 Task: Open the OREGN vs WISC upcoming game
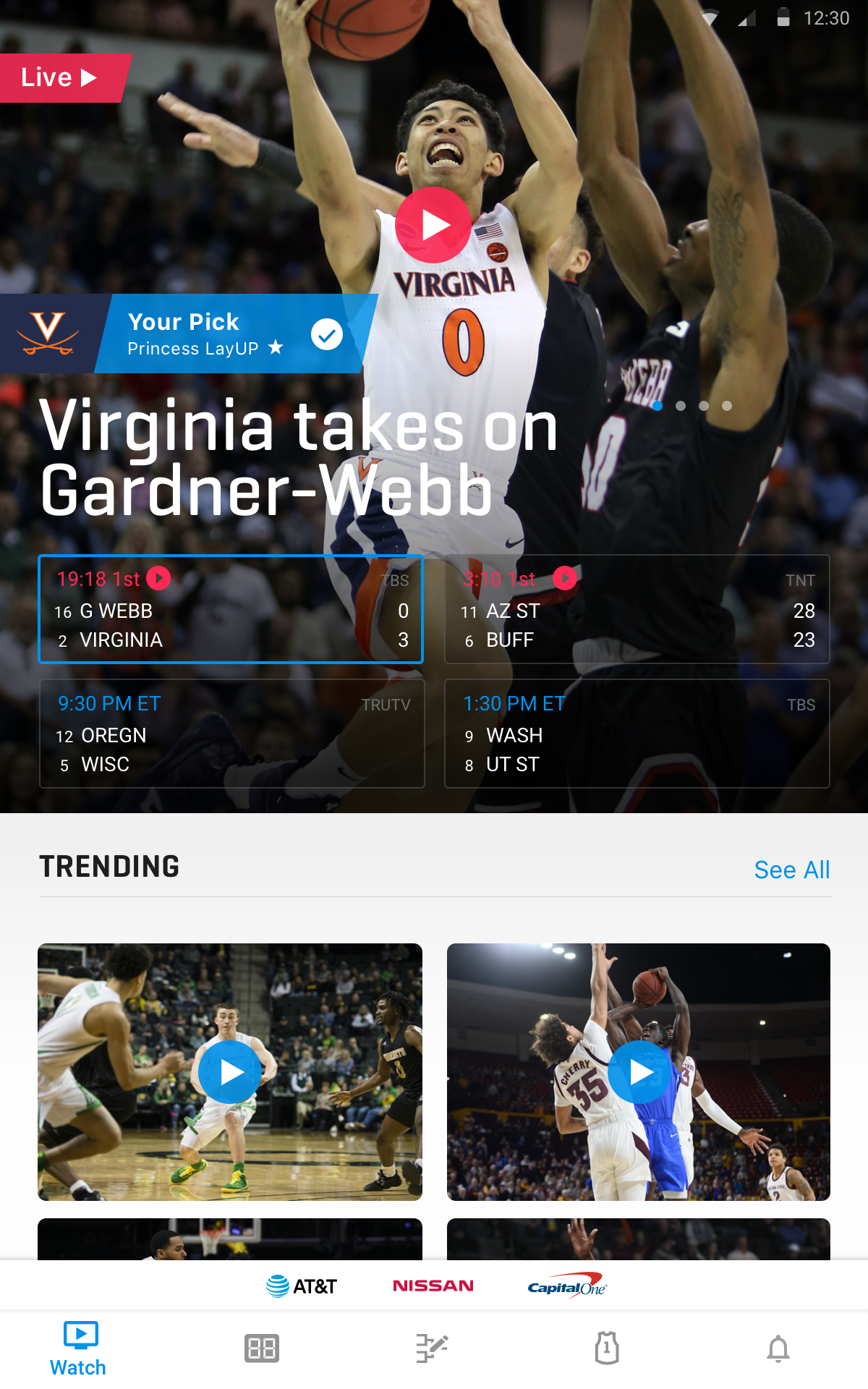coord(230,733)
